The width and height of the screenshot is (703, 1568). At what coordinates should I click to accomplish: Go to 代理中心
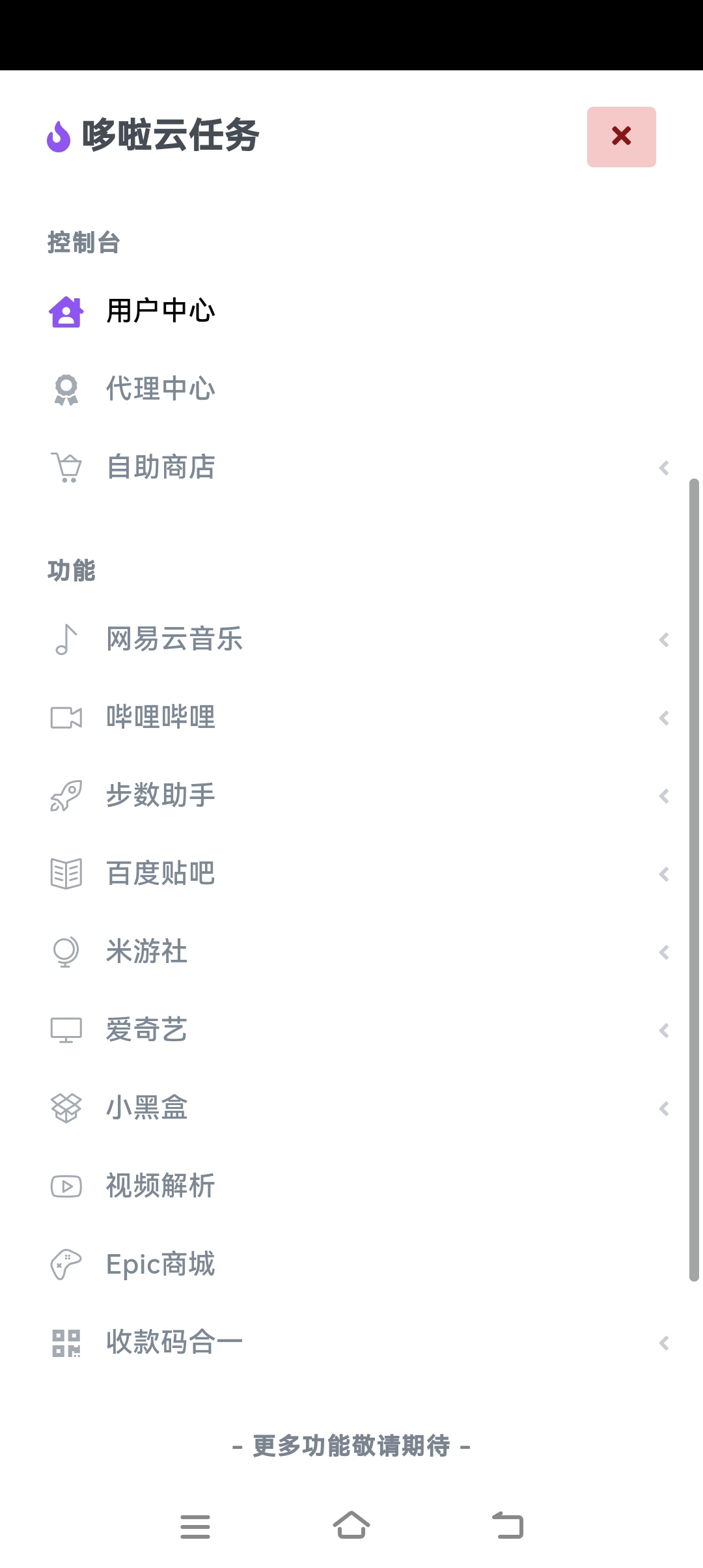pos(351,389)
